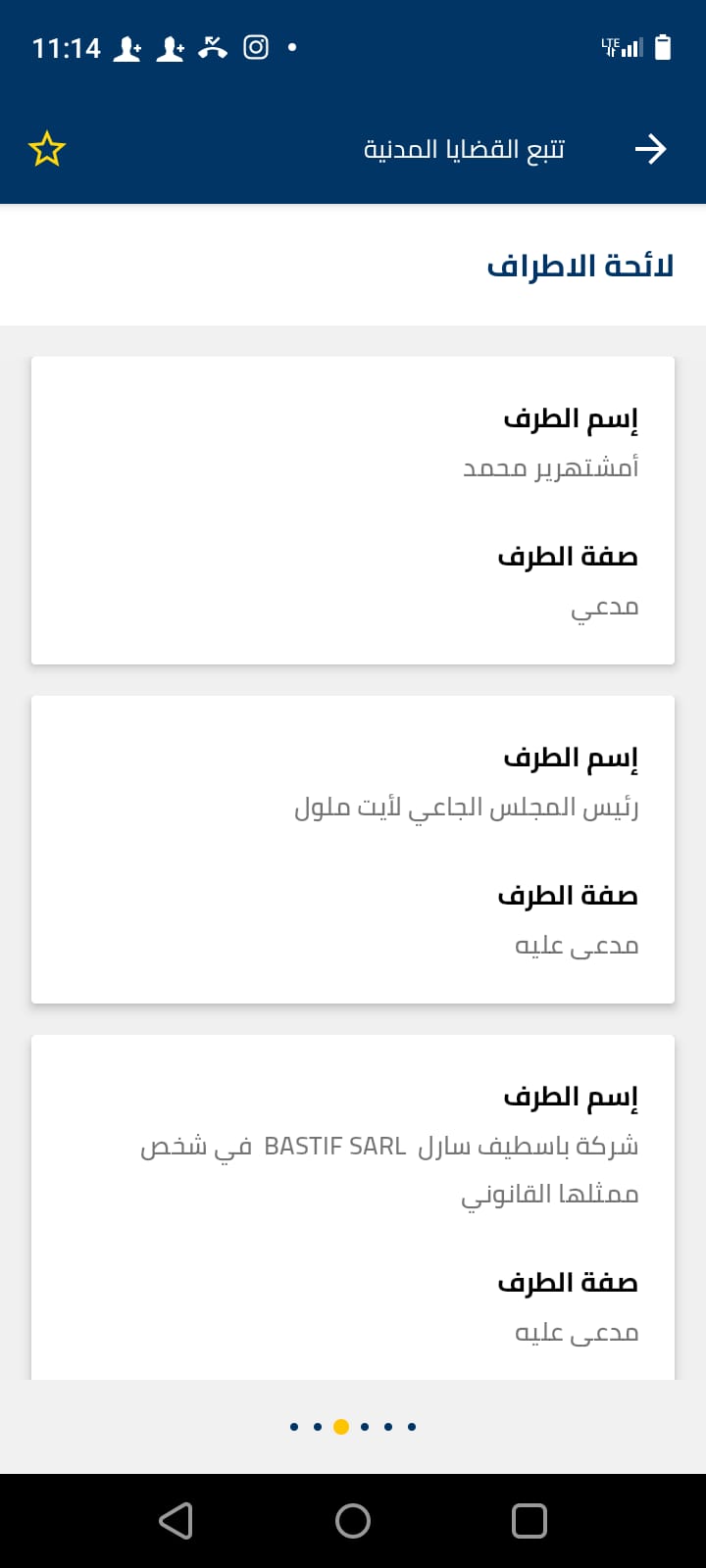Tap the star icon to favorite this case

pyautogui.click(x=46, y=149)
